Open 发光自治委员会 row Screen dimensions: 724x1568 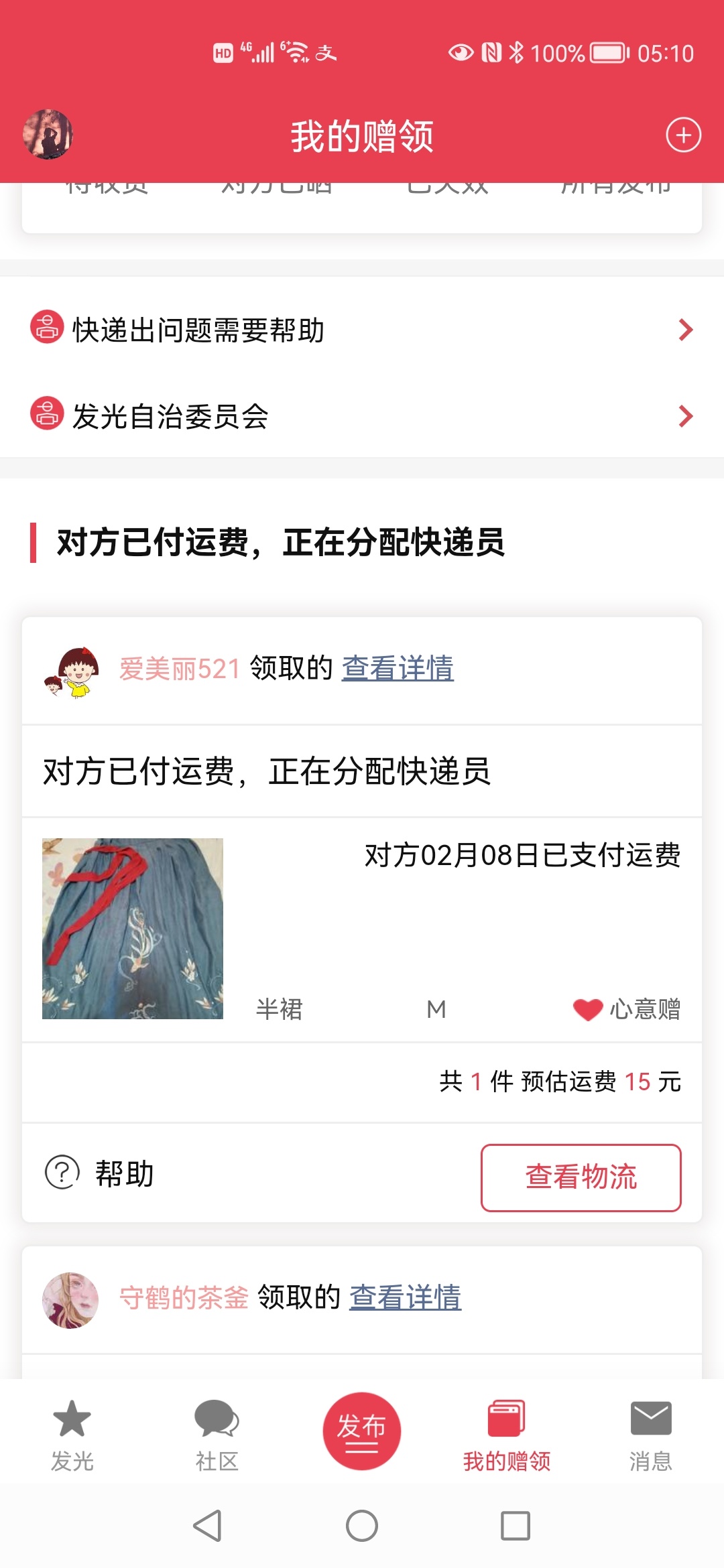tap(362, 416)
